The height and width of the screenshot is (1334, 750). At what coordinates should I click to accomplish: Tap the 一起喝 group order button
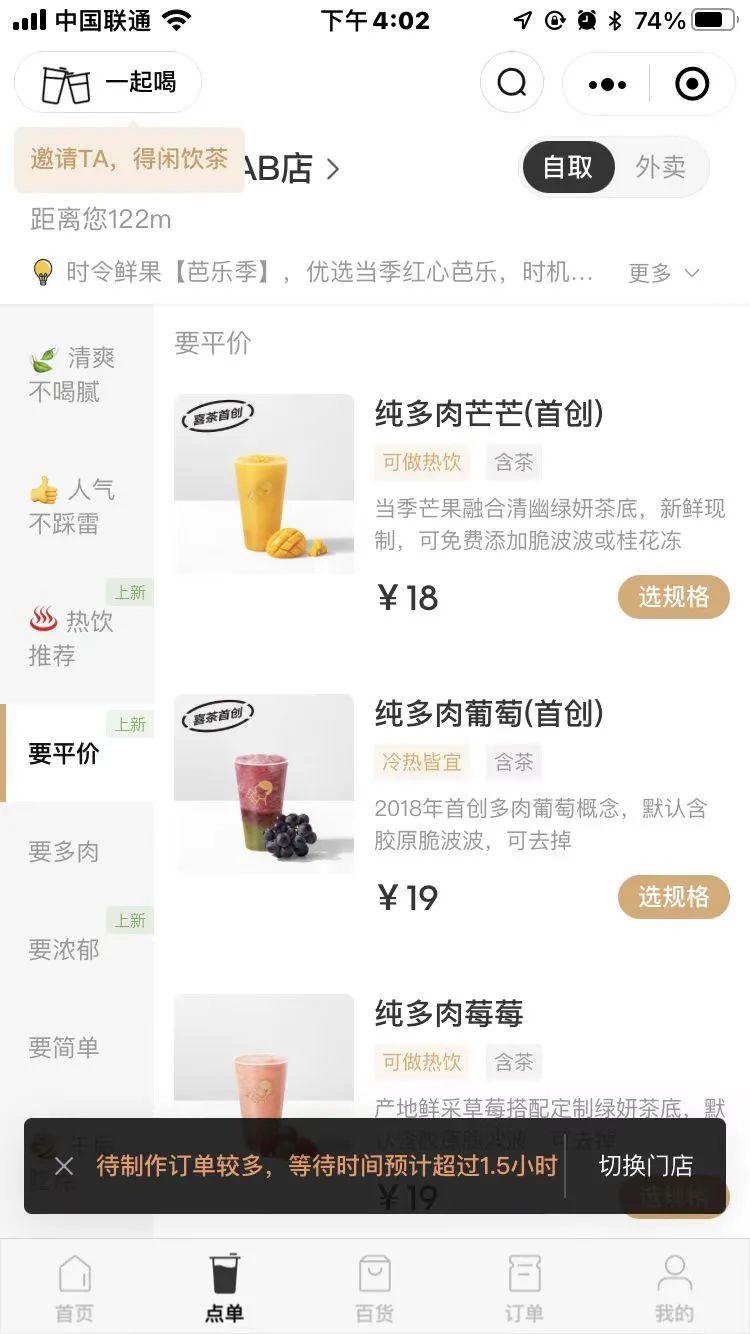coord(108,83)
